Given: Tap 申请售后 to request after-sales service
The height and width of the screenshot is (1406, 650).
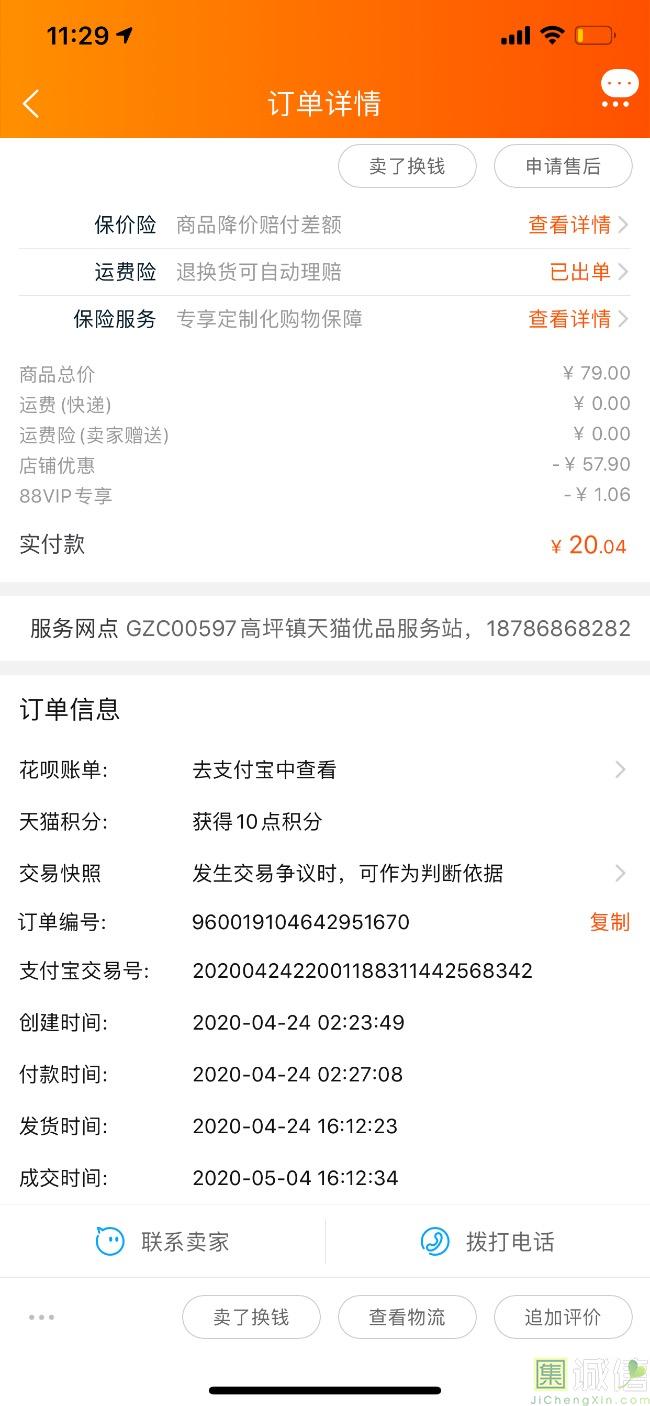Looking at the screenshot, I should coord(563,166).
